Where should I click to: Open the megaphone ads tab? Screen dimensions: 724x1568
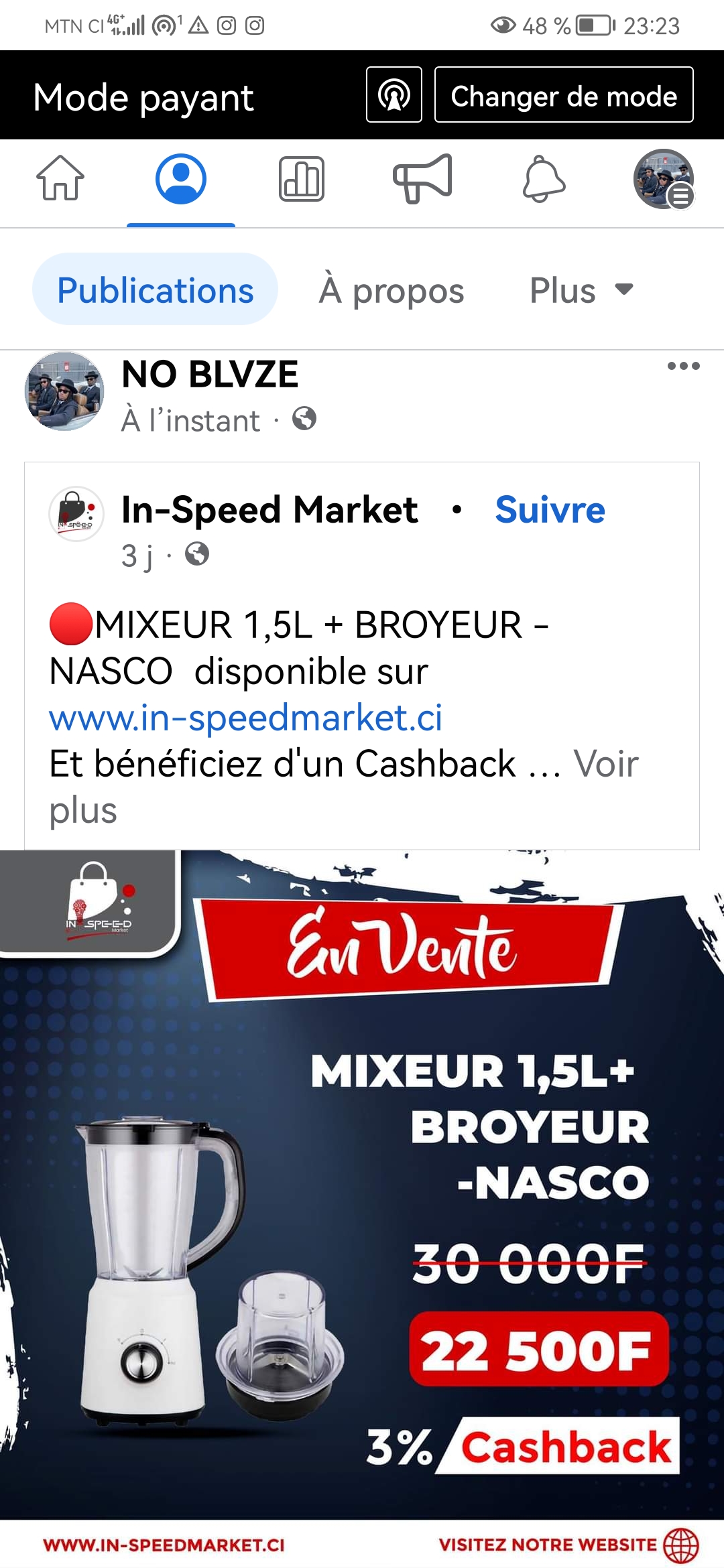click(x=422, y=178)
